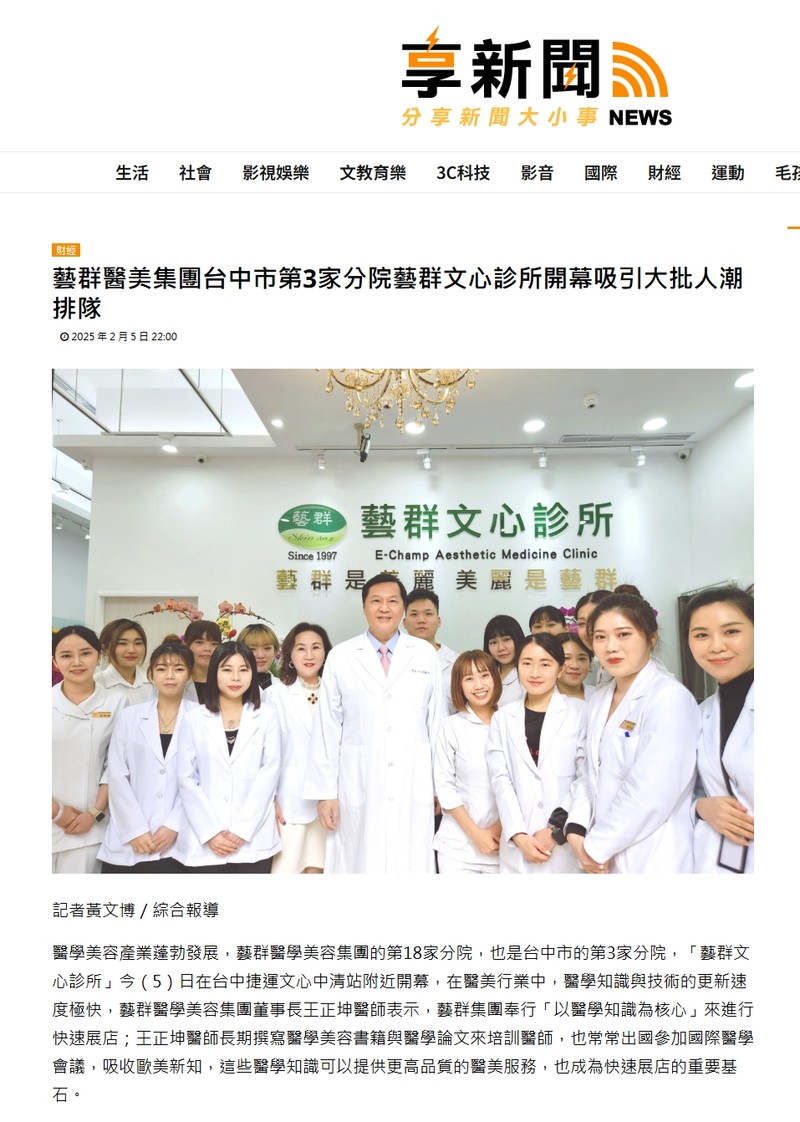Open the 享新聞 site logo homepage
The height and width of the screenshot is (1122, 800).
pyautogui.click(x=536, y=78)
